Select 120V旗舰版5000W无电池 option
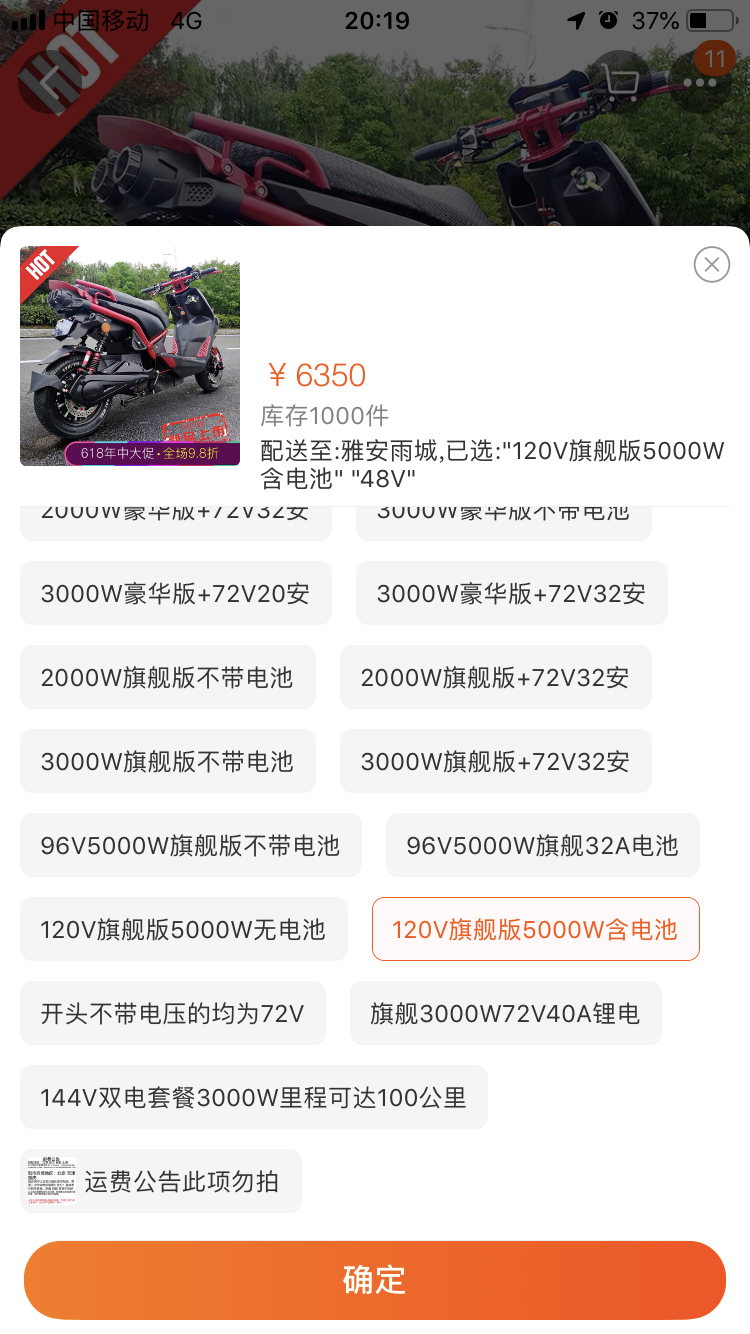The width and height of the screenshot is (750, 1334). [183, 930]
